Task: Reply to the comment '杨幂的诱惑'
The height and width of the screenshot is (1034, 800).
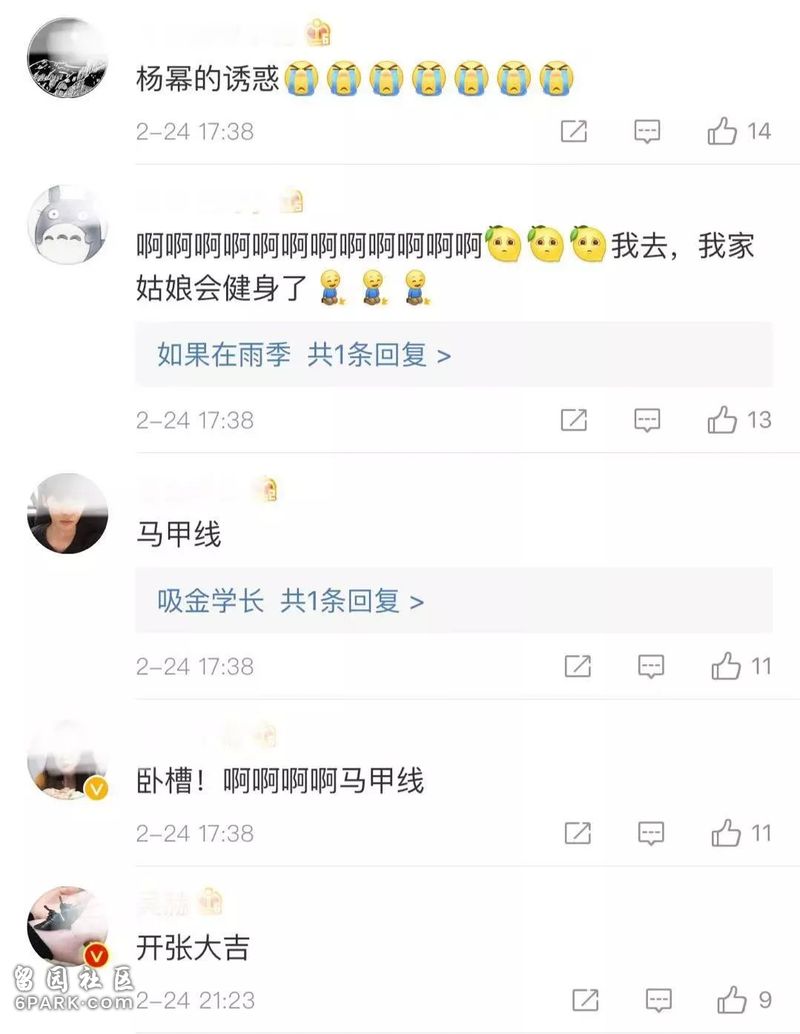Action: (x=647, y=131)
